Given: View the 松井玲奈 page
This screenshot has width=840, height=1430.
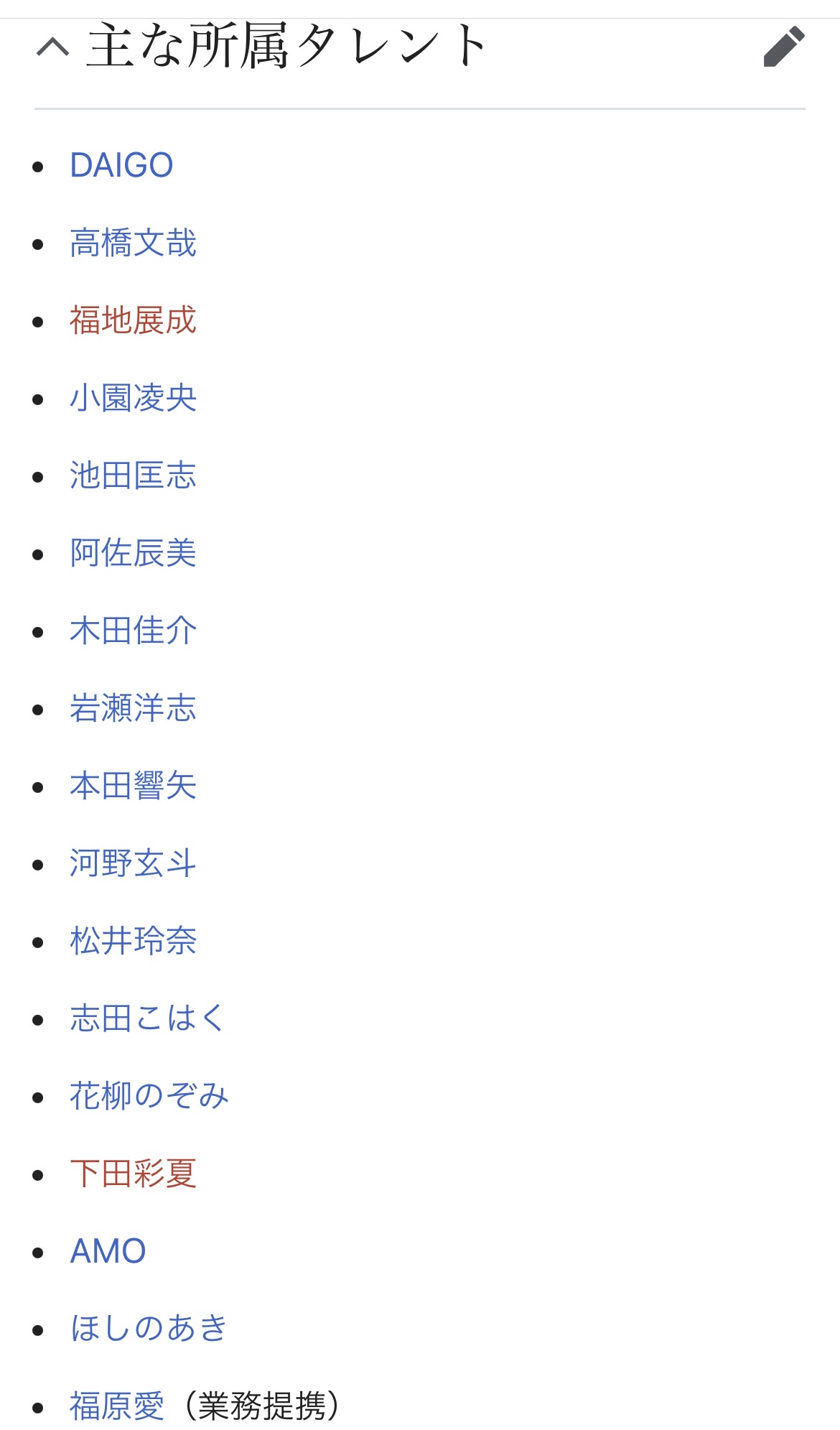Looking at the screenshot, I should 133,941.
